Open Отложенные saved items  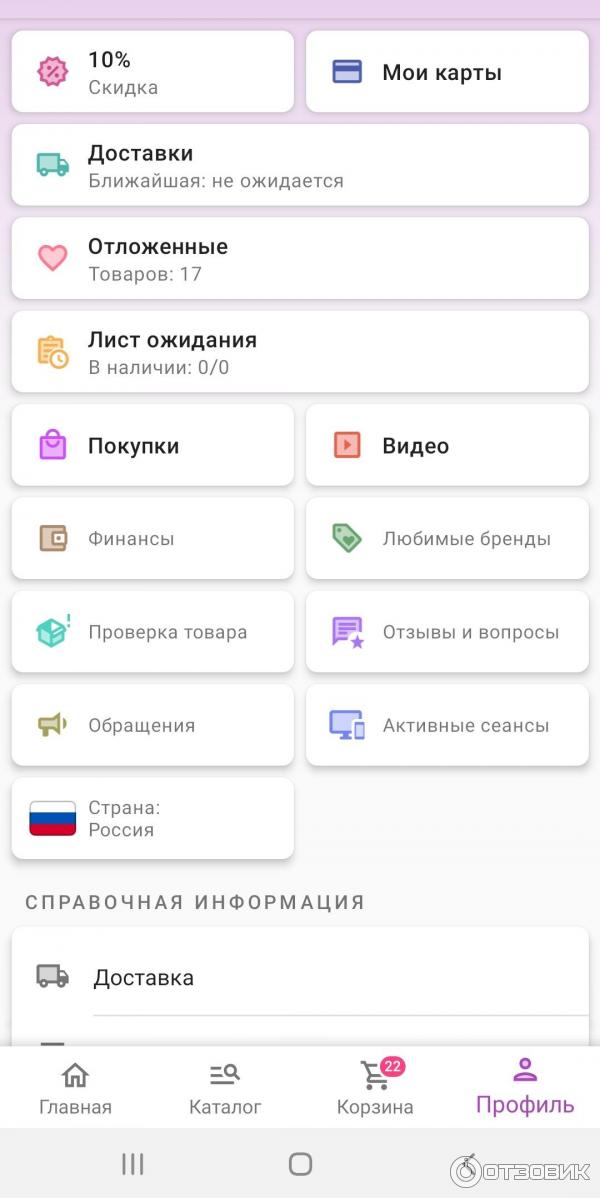tap(300, 258)
